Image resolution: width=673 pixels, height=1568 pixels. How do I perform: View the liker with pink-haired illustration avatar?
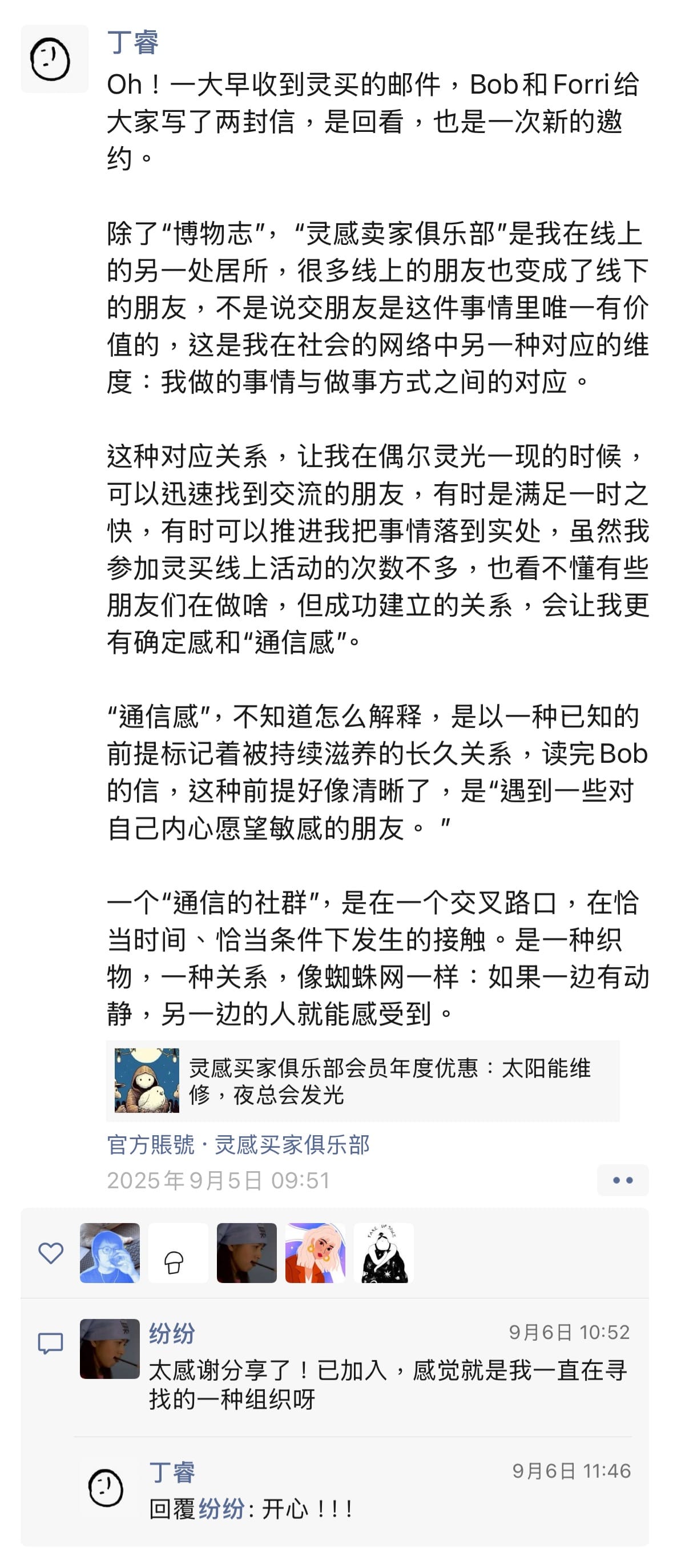[x=315, y=1253]
